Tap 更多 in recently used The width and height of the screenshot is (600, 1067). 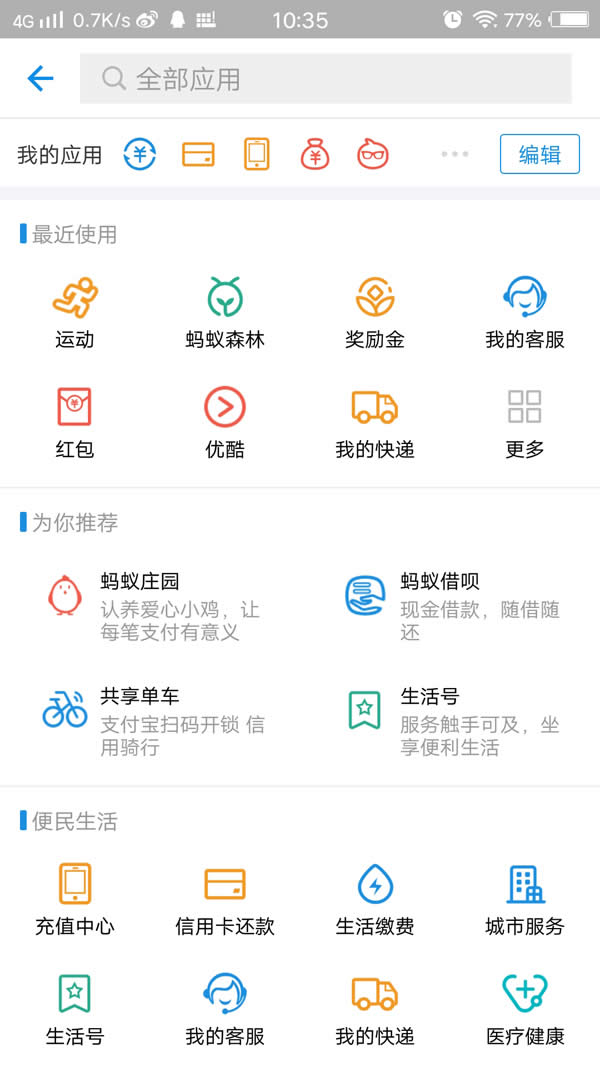point(524,422)
